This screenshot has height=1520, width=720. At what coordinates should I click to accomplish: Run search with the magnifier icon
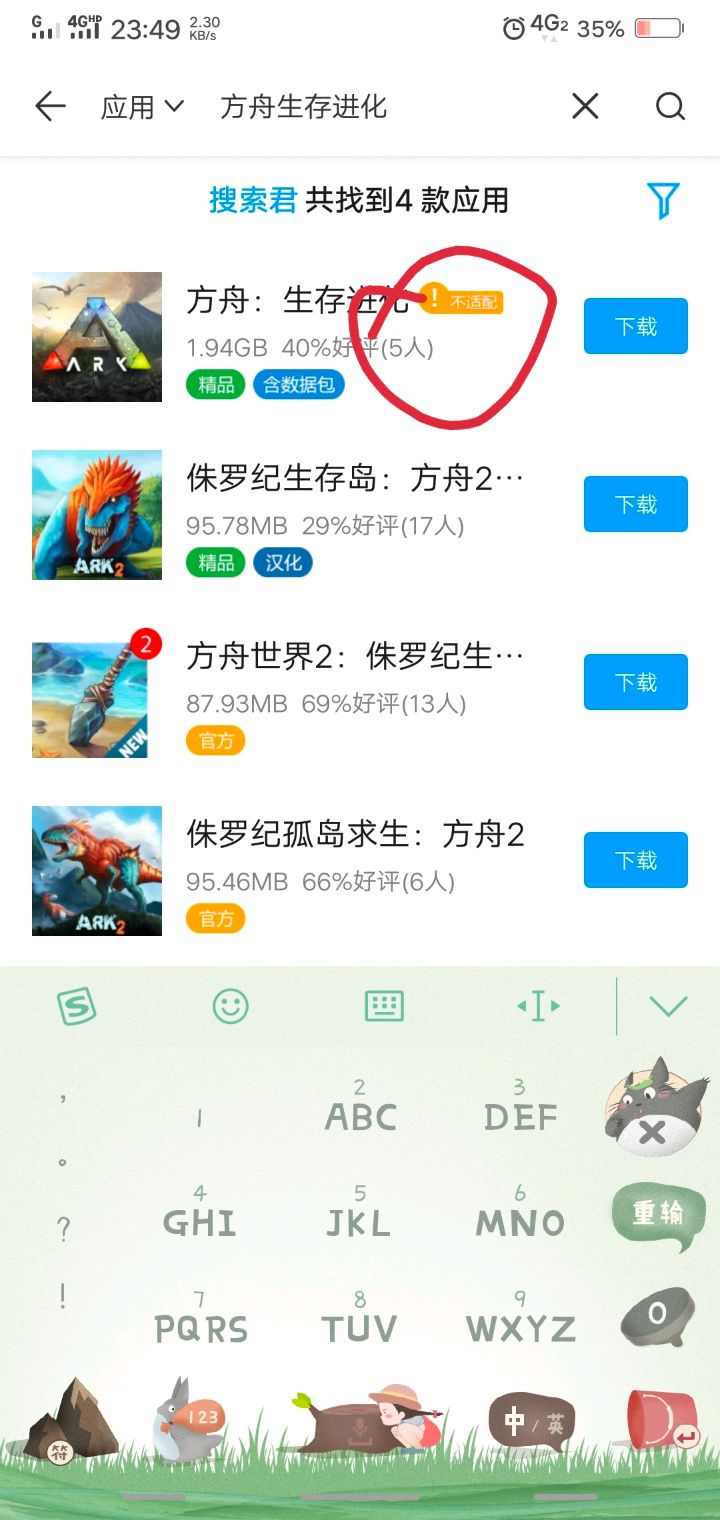coord(670,107)
